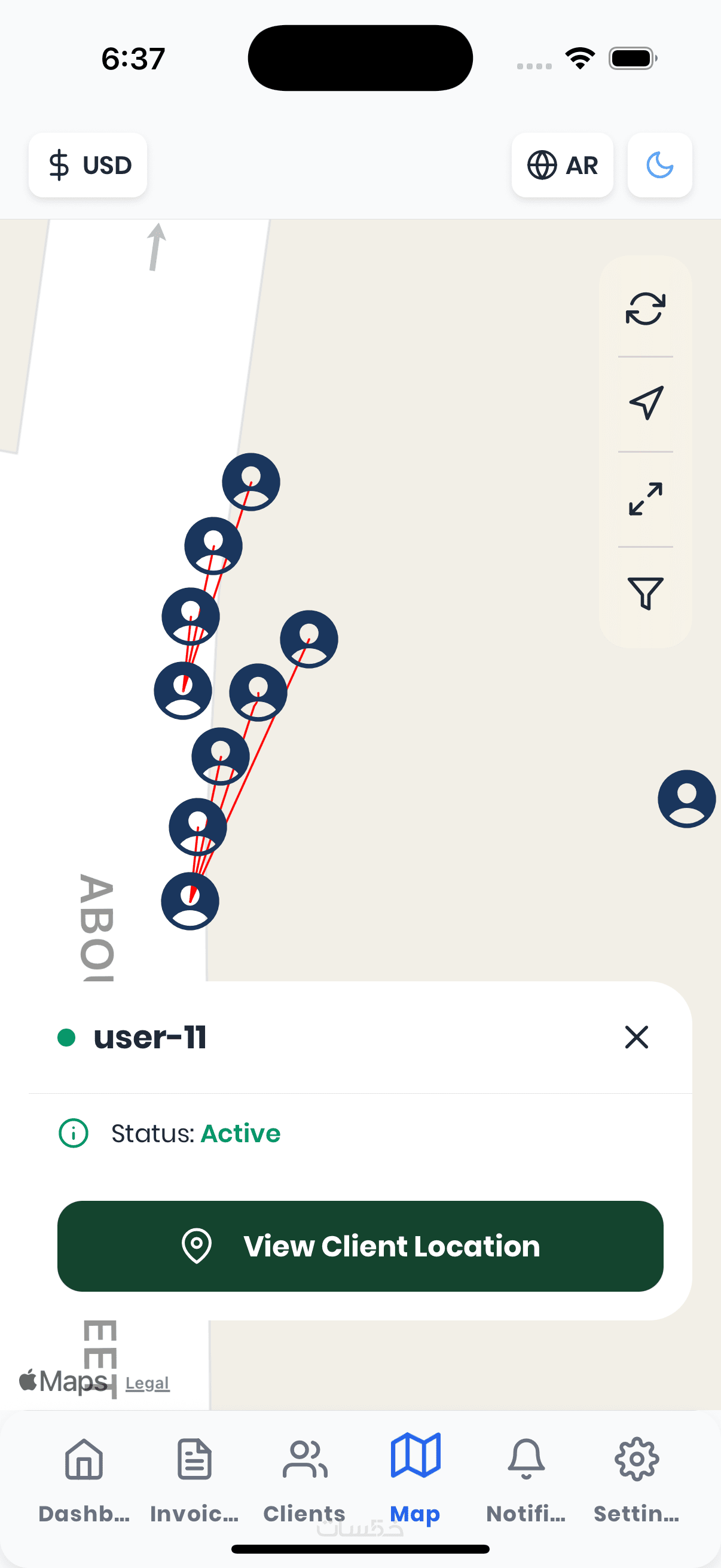721x1568 pixels.
Task: Toggle dark mode with the moon icon
Action: tap(659, 165)
